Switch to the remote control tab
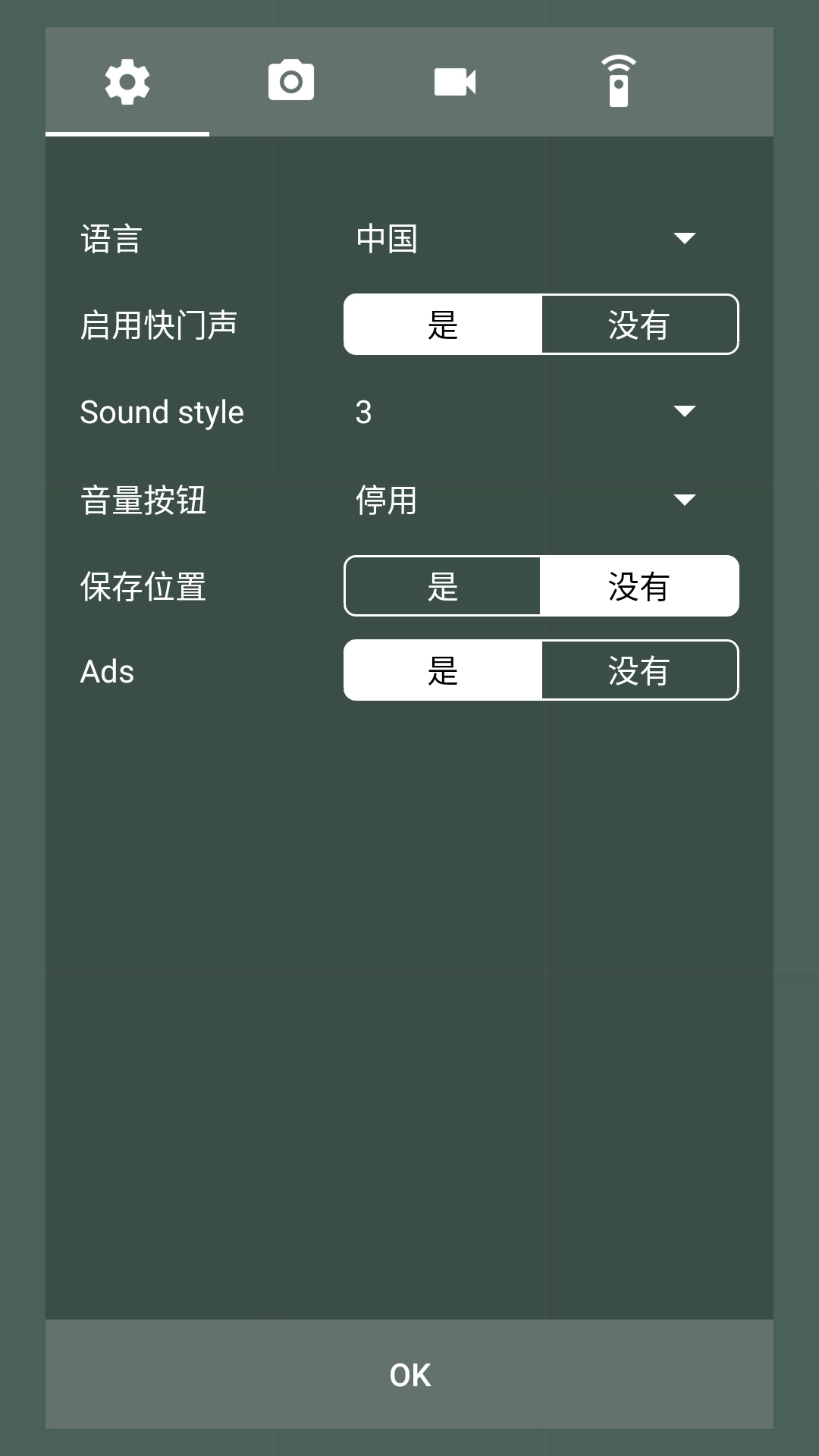819x1456 pixels. click(x=619, y=82)
